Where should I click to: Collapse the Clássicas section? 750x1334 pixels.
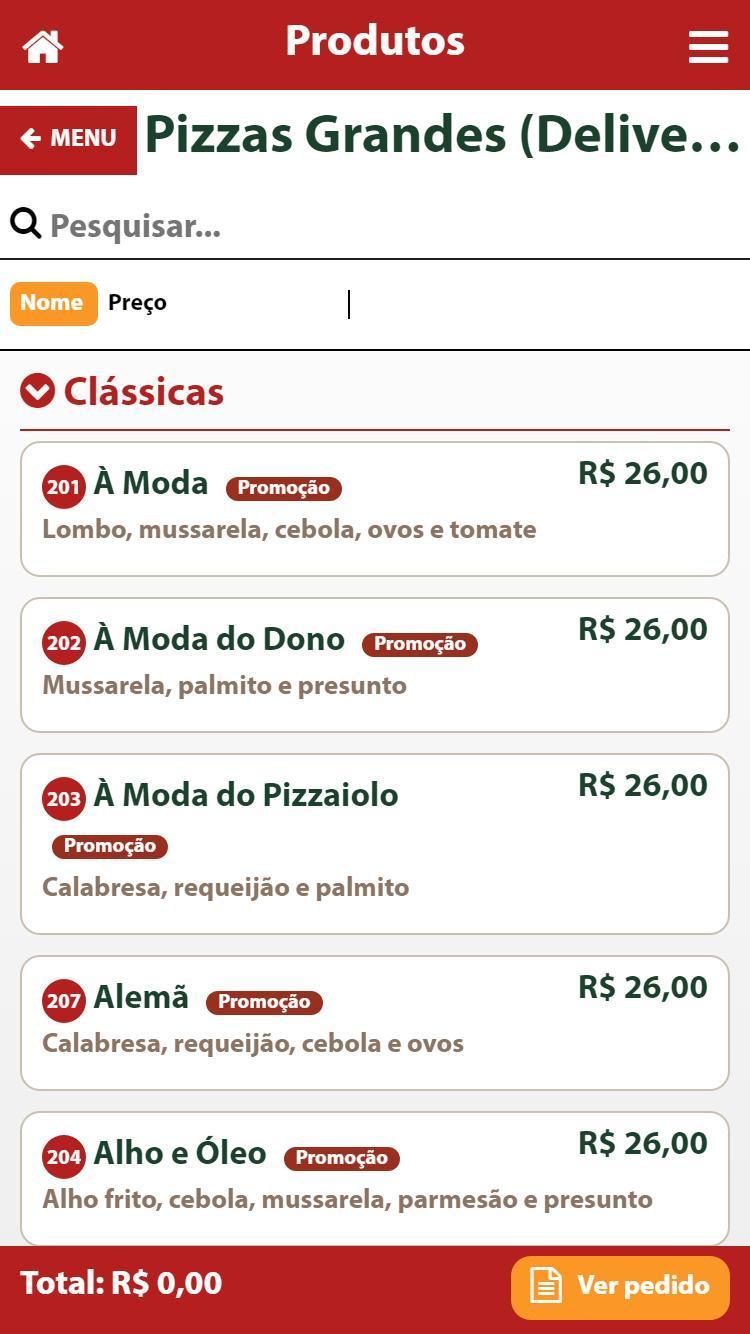pyautogui.click(x=37, y=391)
